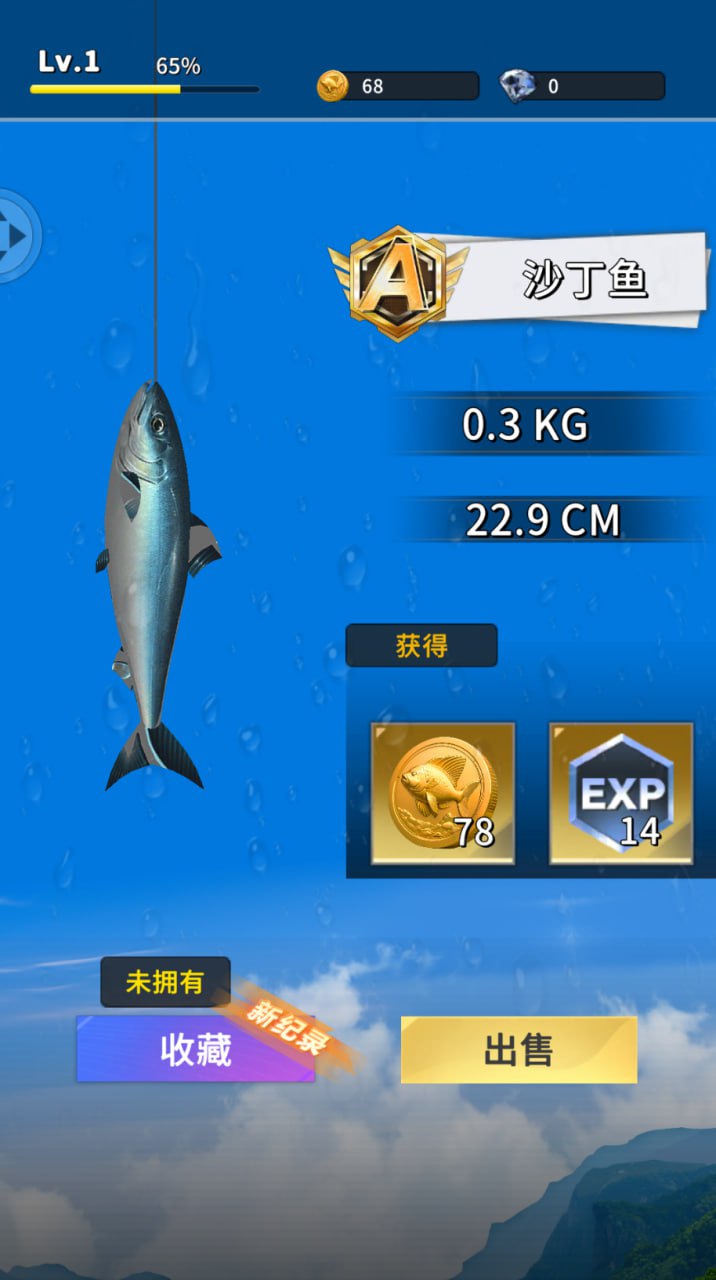Expand the arrow panel on the left edge
Screen dimensions: 716x1280
15,236
